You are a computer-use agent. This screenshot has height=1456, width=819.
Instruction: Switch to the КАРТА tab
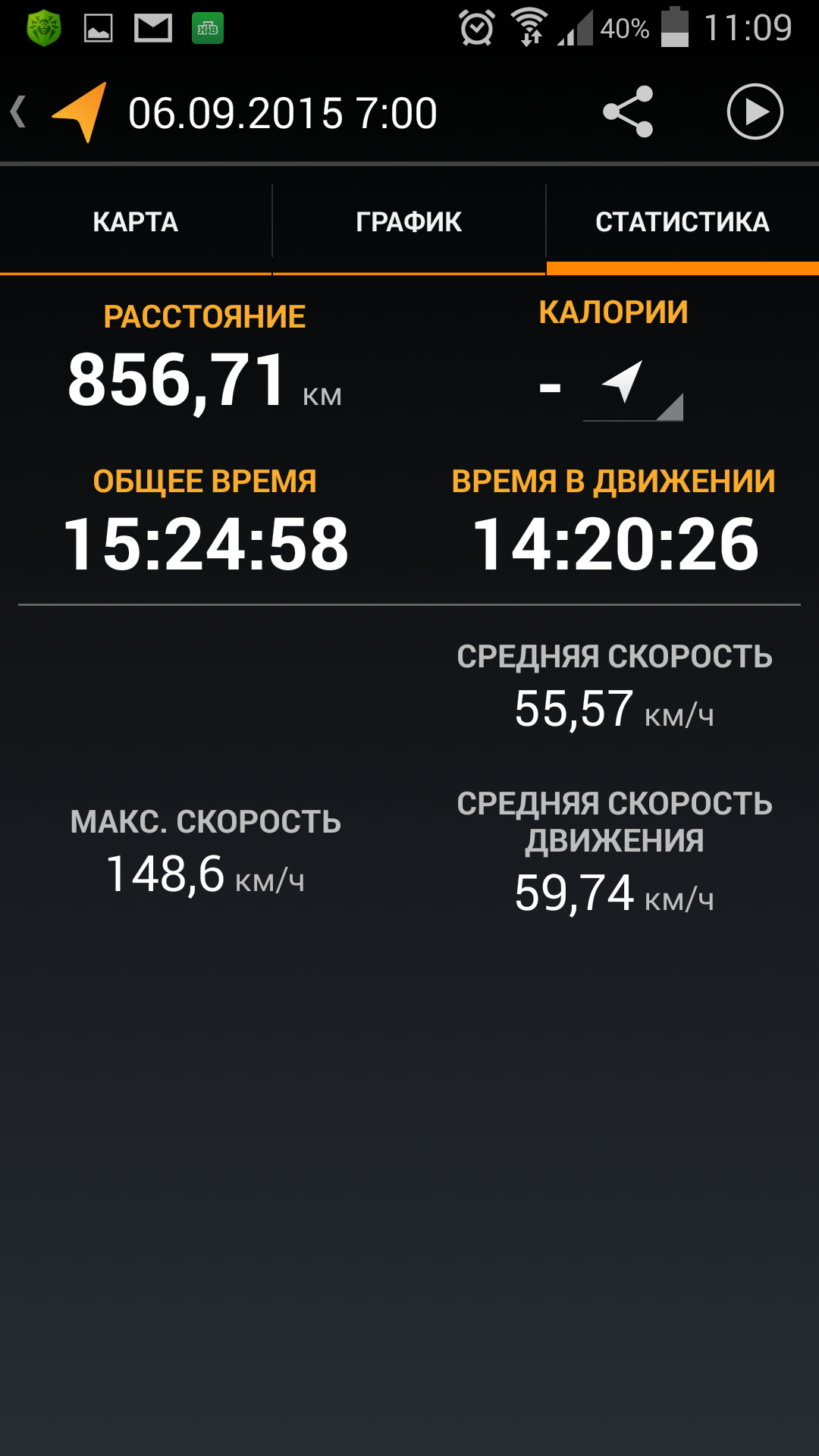tap(136, 222)
